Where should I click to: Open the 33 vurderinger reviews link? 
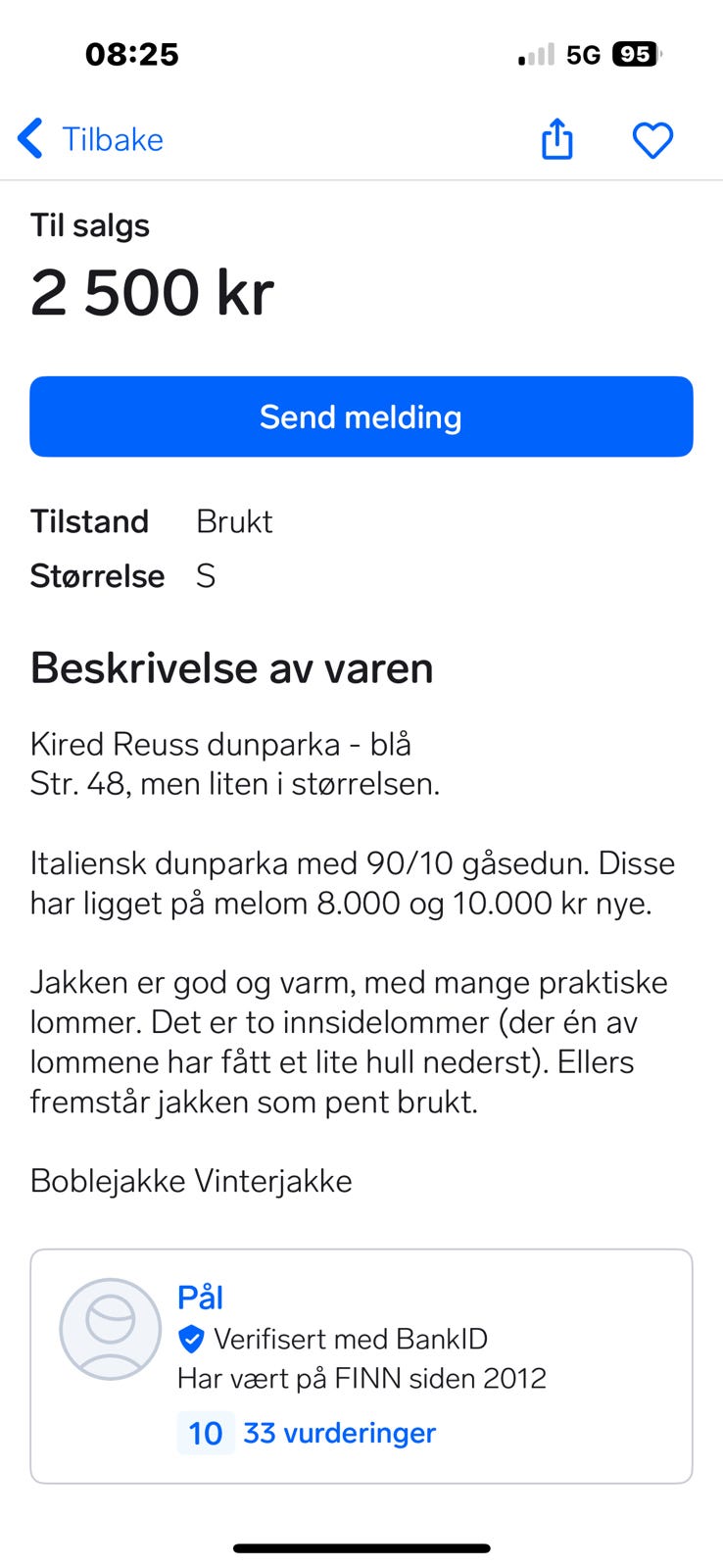[x=339, y=1433]
